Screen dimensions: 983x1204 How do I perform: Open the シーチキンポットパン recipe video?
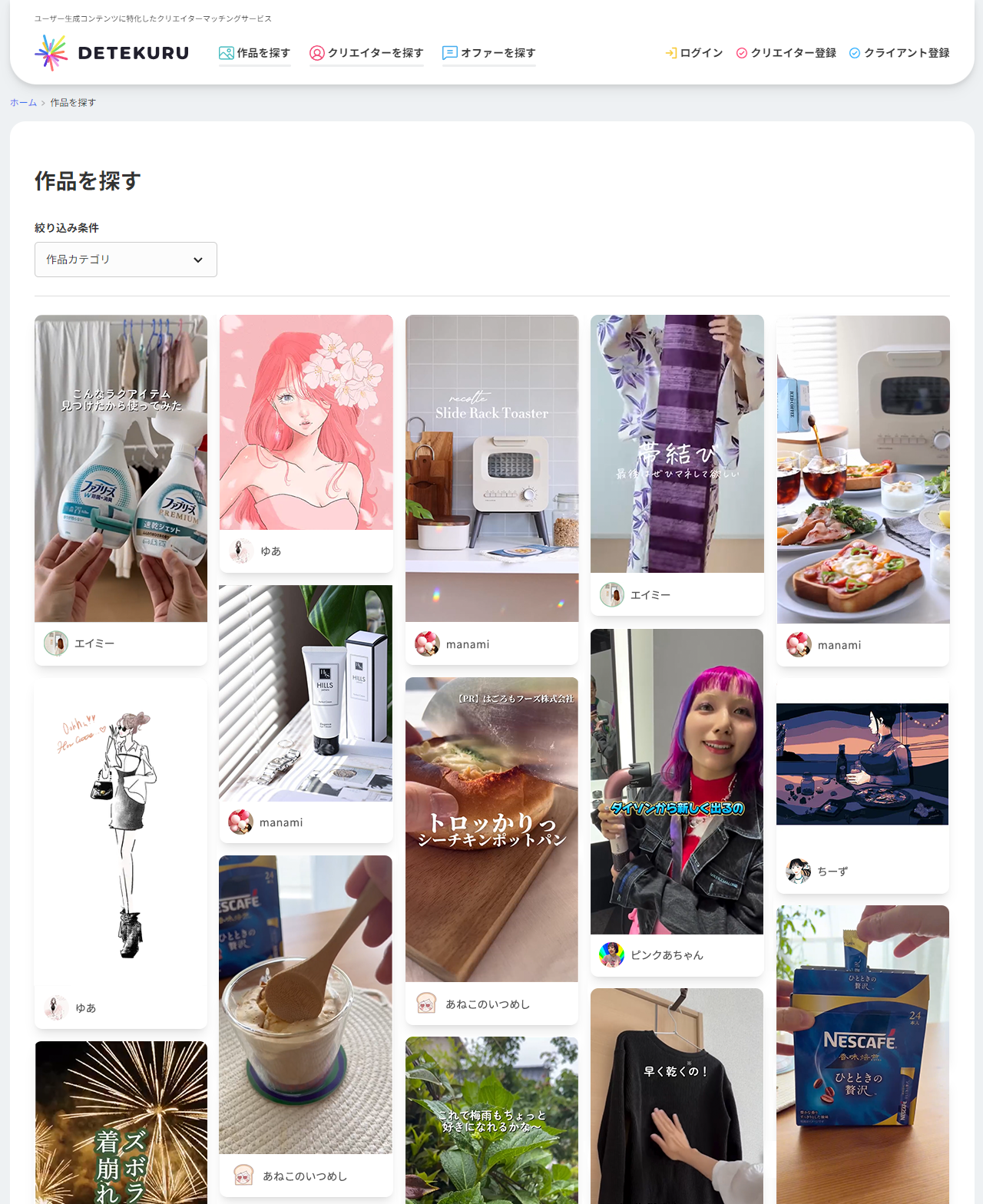pyautogui.click(x=491, y=829)
